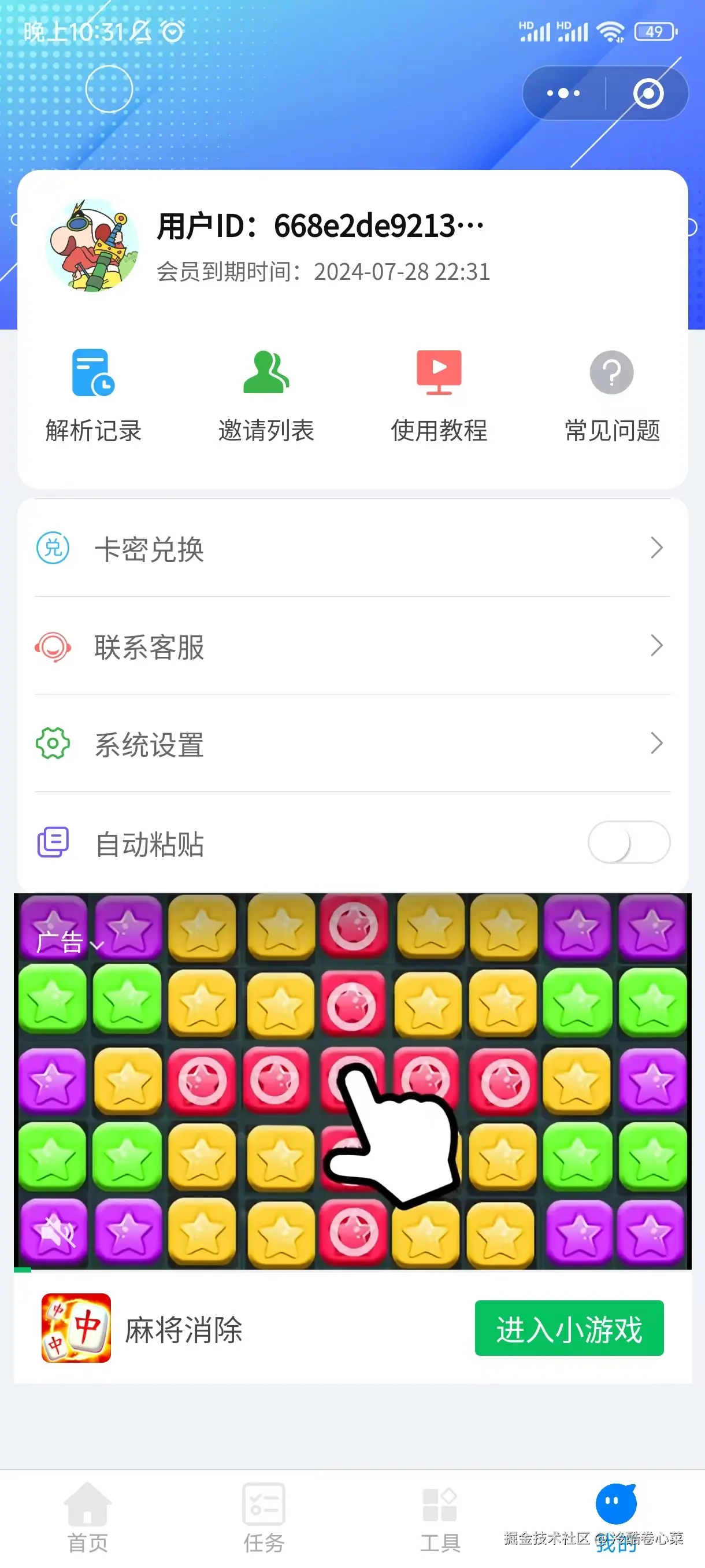Open 卡密兑换 via its right chevron
This screenshot has height=1568, width=705.
(657, 546)
